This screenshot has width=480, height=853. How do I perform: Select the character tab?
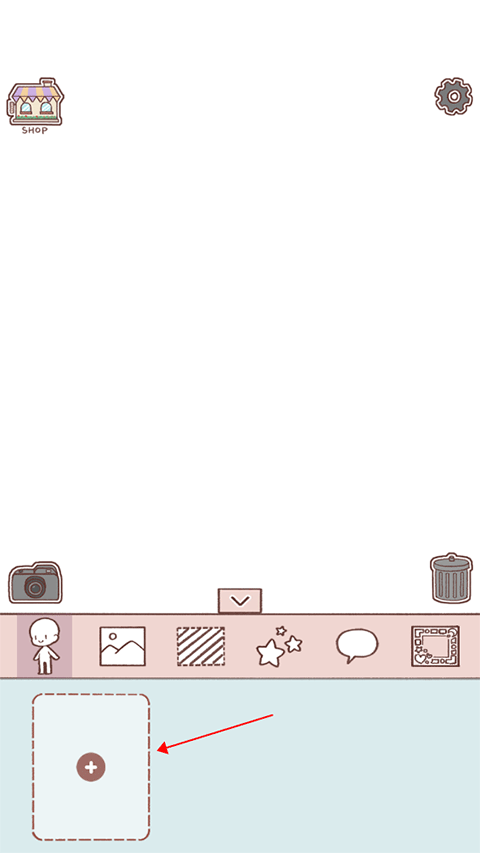tap(45, 646)
